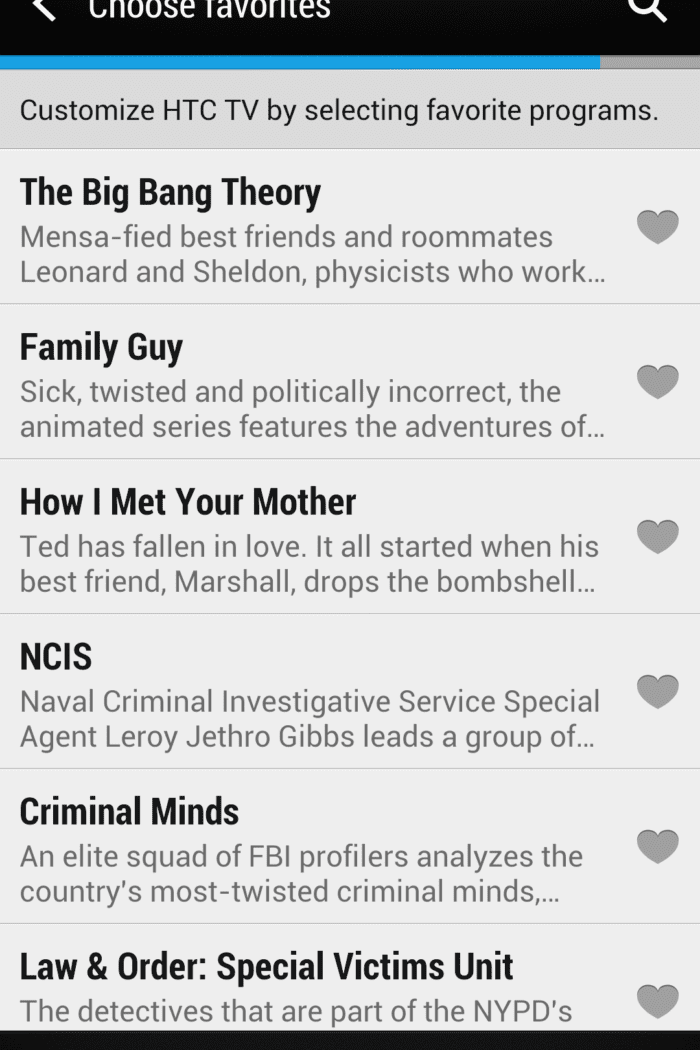Select the Family Guy program row
This screenshot has height=1050, width=700.
click(310, 383)
